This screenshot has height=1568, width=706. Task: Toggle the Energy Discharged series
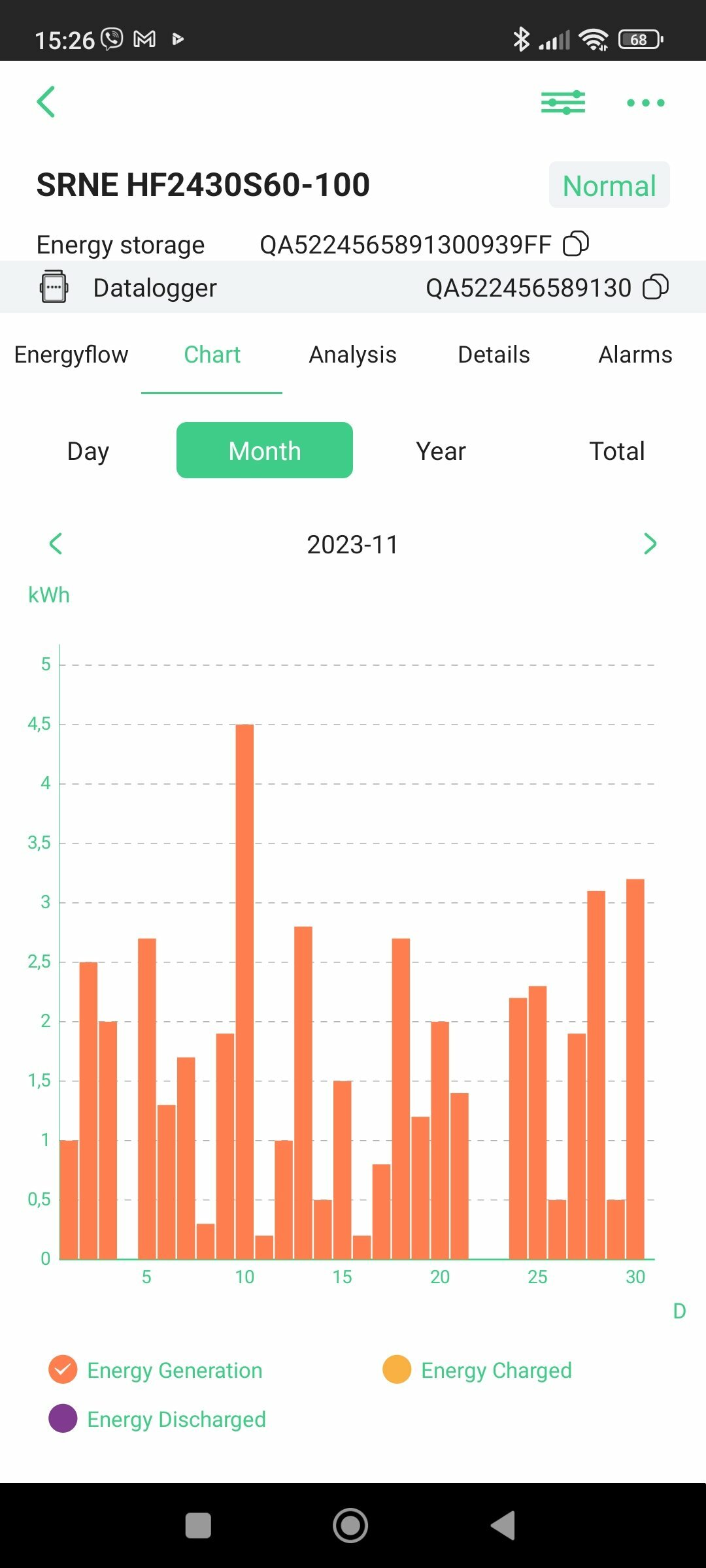[157, 1419]
